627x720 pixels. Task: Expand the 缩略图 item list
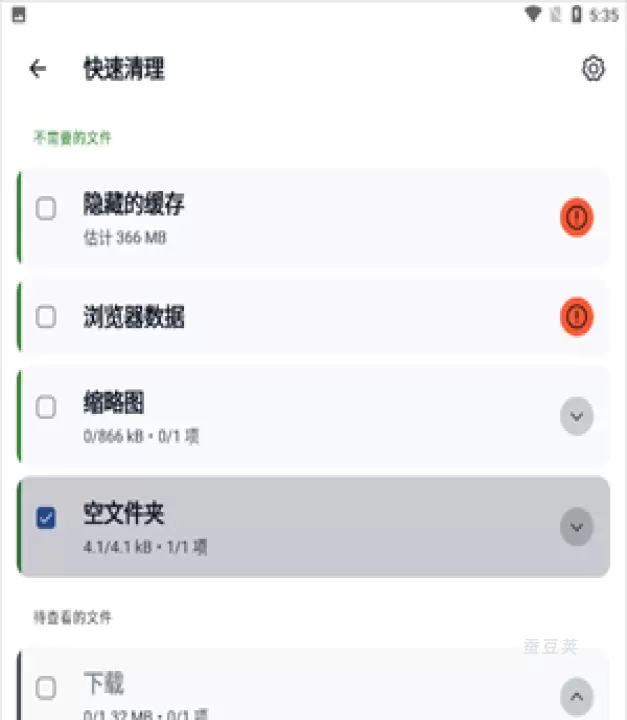pyautogui.click(x=576, y=416)
